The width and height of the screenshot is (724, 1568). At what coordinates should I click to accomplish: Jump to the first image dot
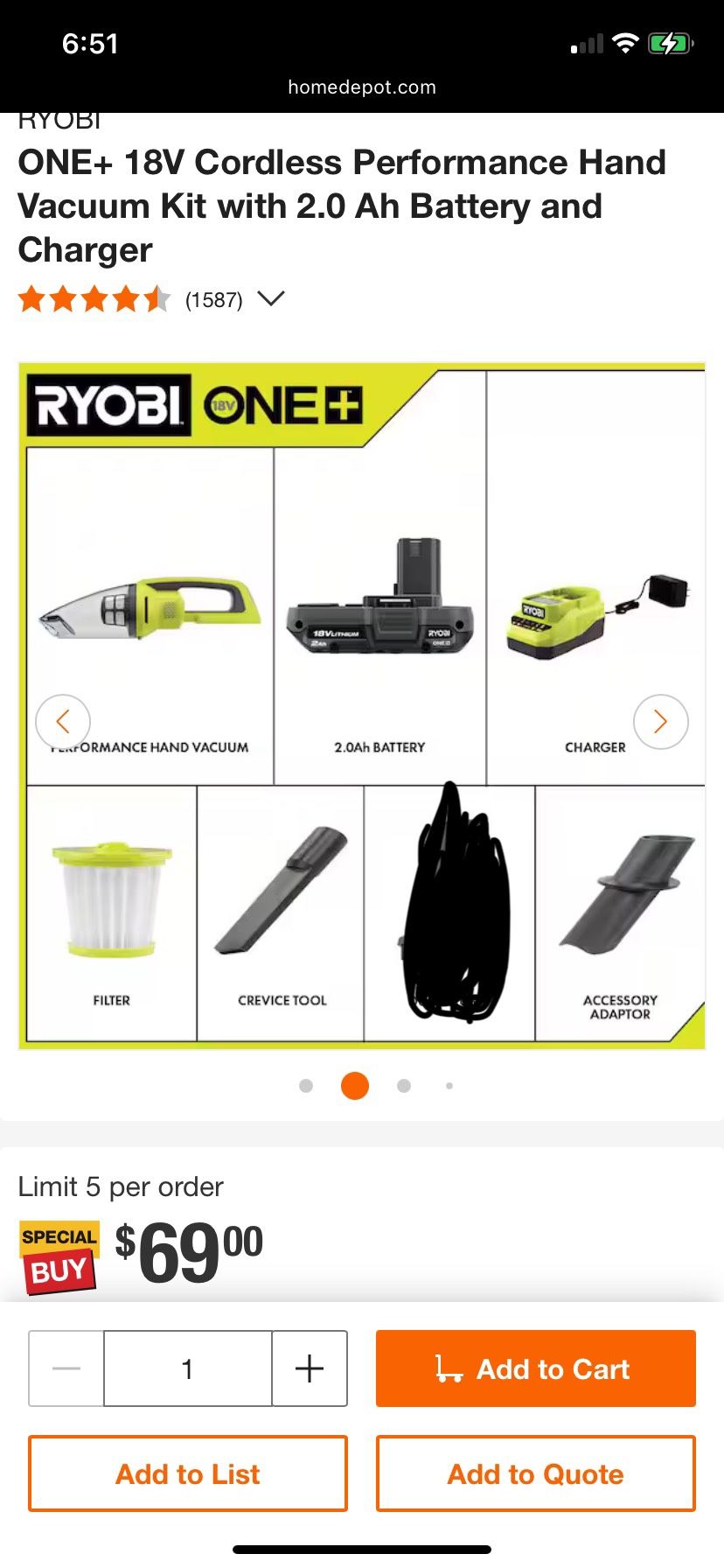[x=306, y=1086]
